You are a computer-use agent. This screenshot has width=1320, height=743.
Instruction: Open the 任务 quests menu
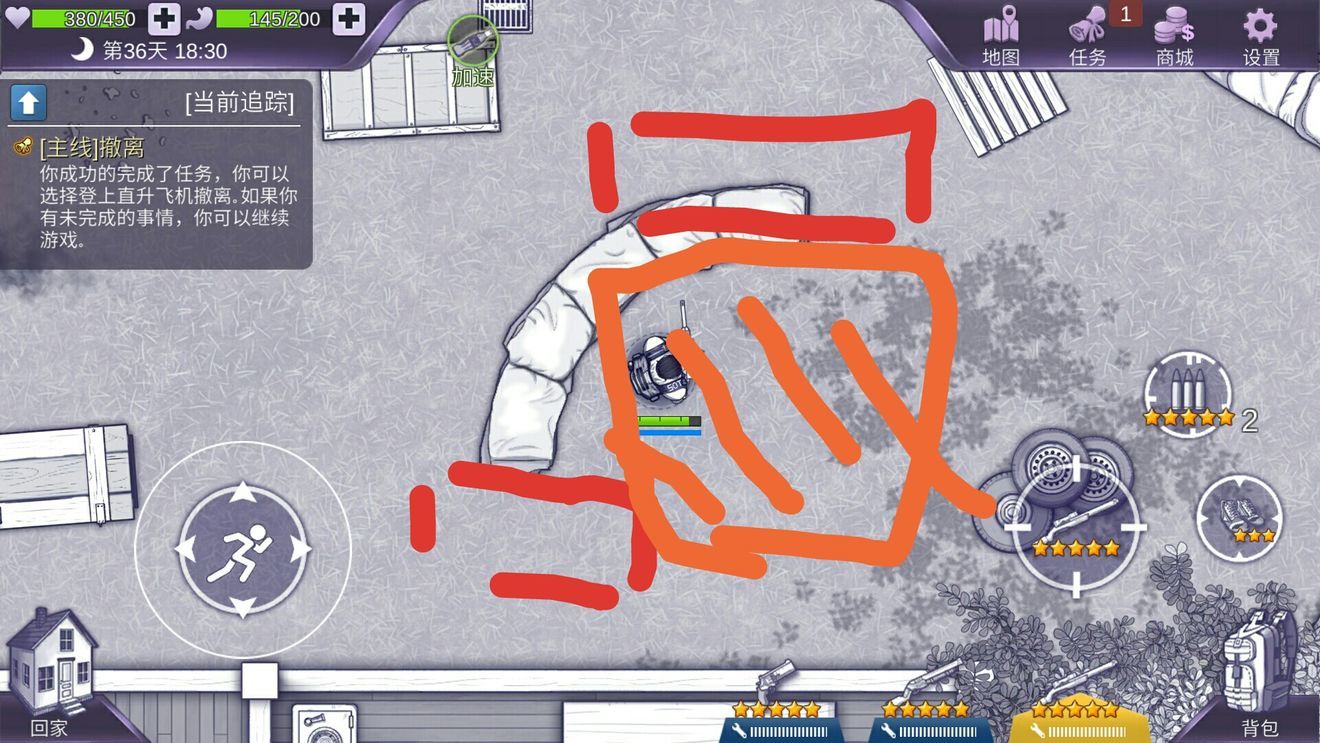point(1088,36)
